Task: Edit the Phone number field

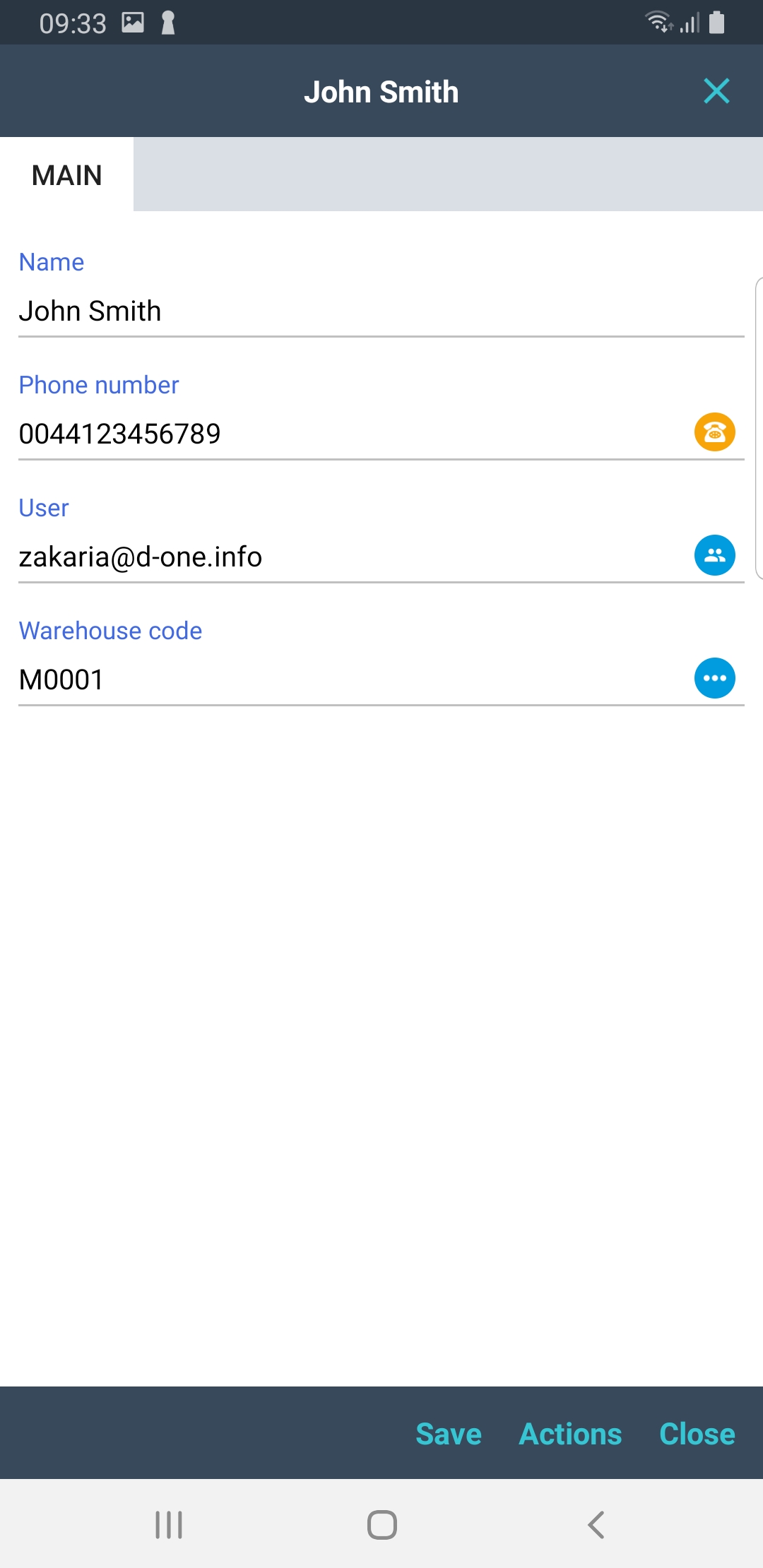Action: click(339, 434)
